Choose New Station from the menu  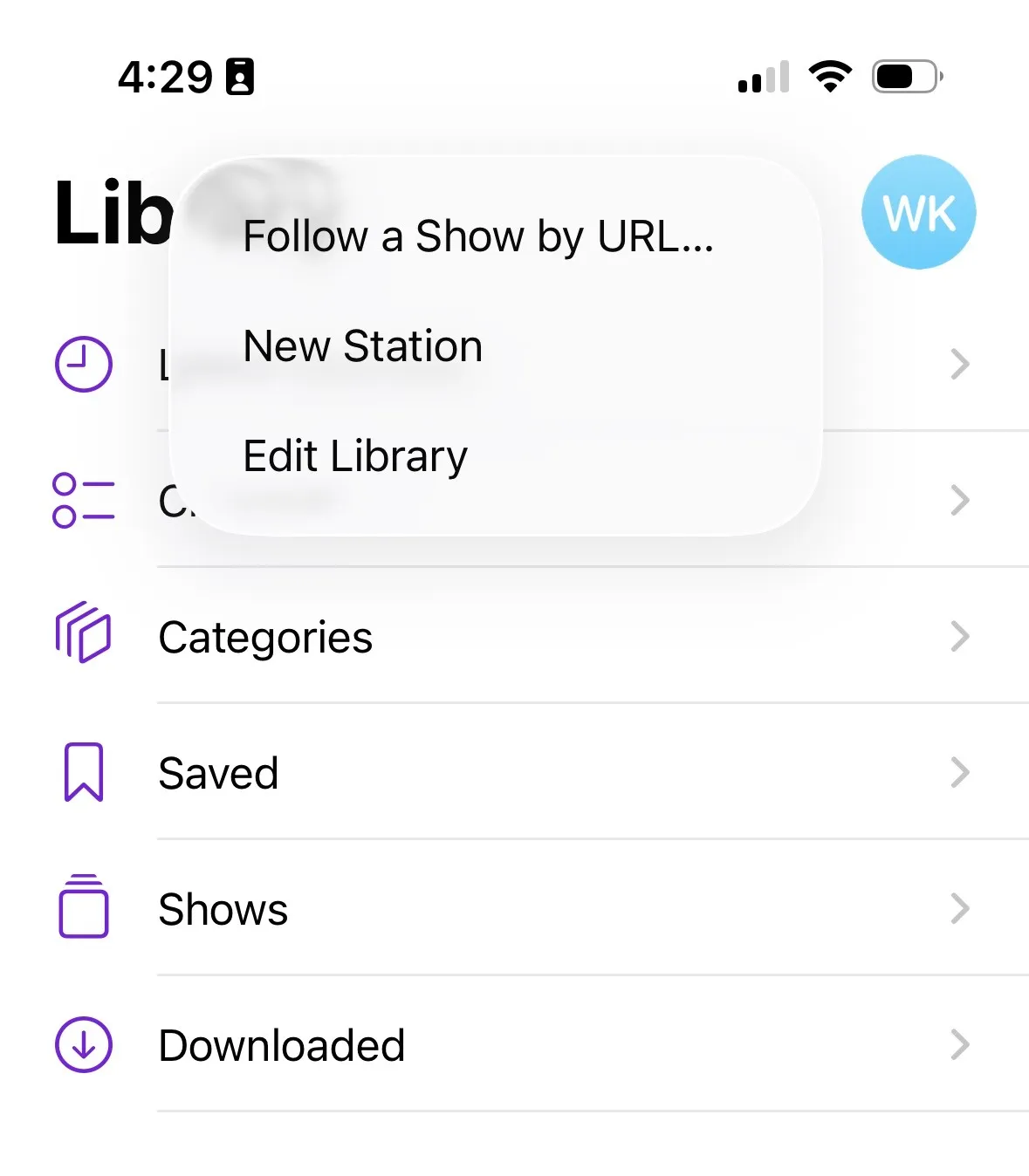[x=363, y=346]
